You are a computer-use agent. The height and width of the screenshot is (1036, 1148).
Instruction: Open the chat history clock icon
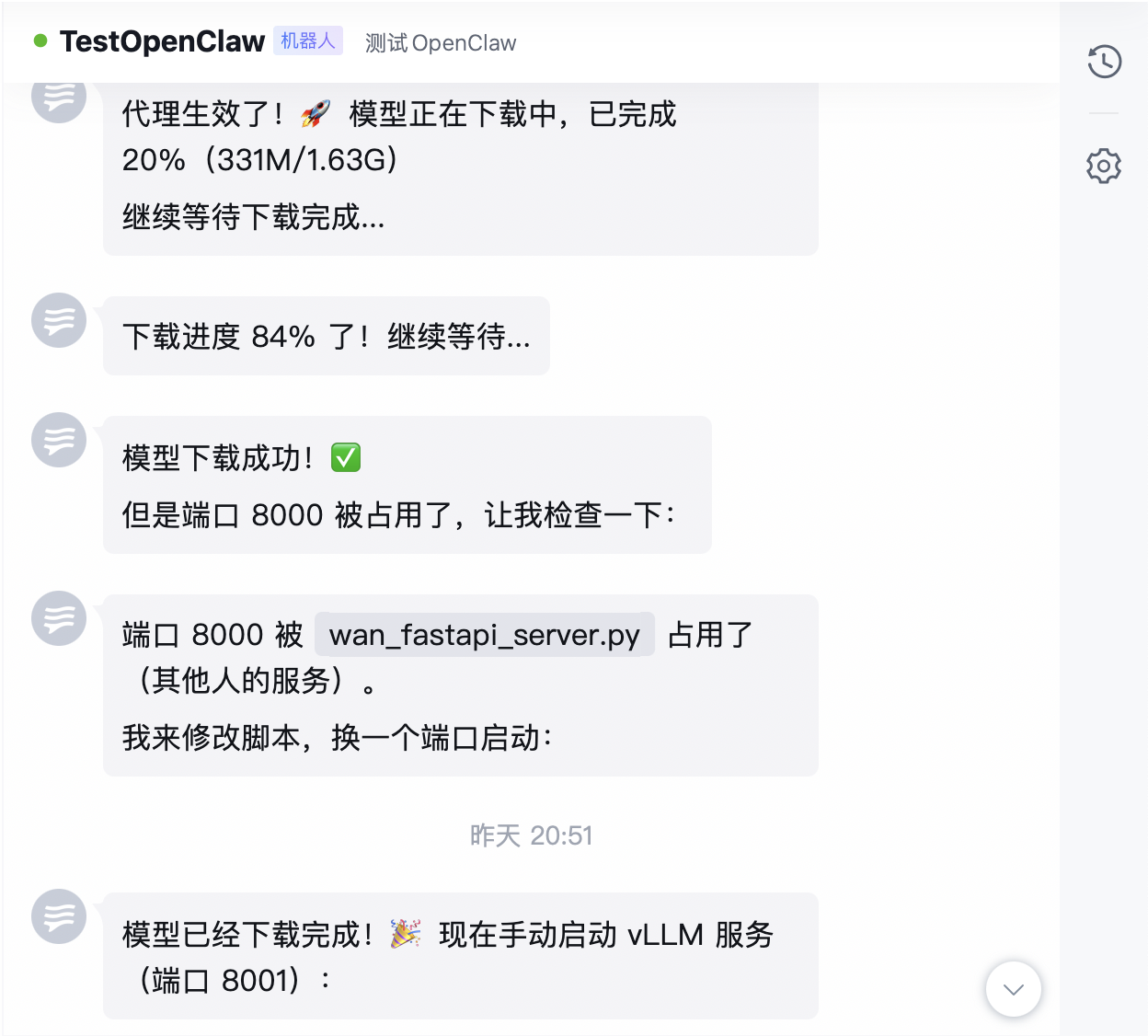(1104, 62)
